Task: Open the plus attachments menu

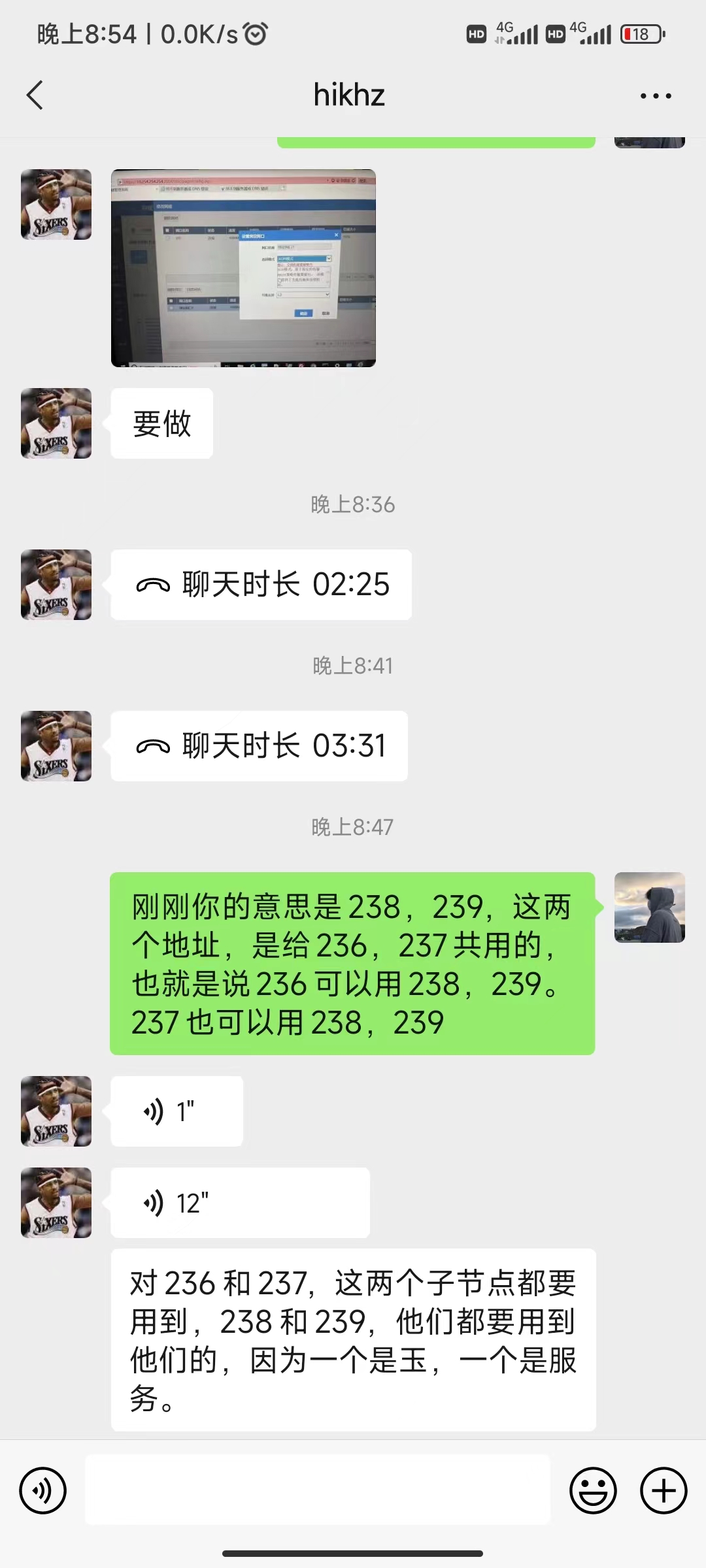Action: (x=664, y=1491)
